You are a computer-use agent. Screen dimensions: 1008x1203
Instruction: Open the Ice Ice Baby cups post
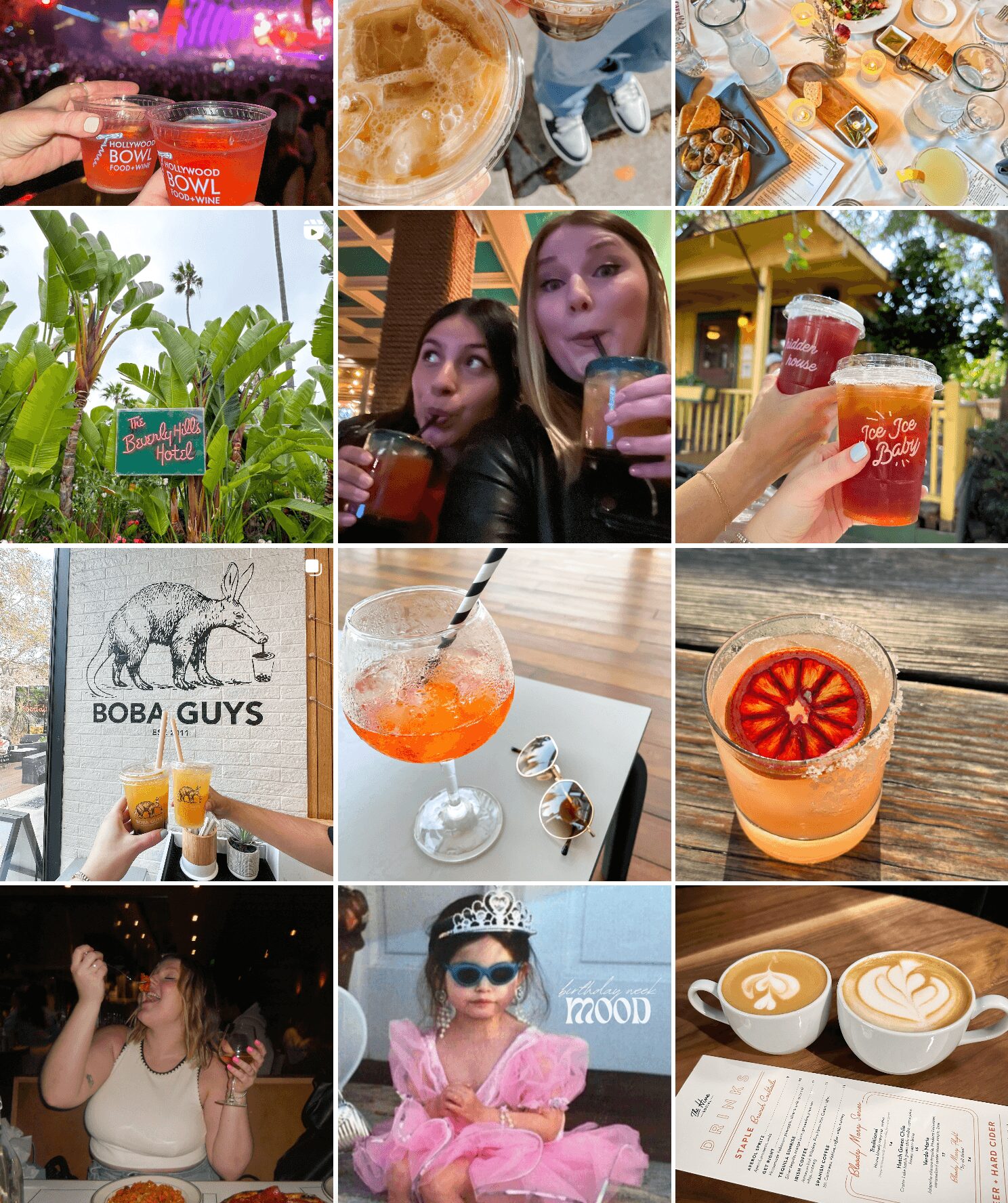point(841,376)
